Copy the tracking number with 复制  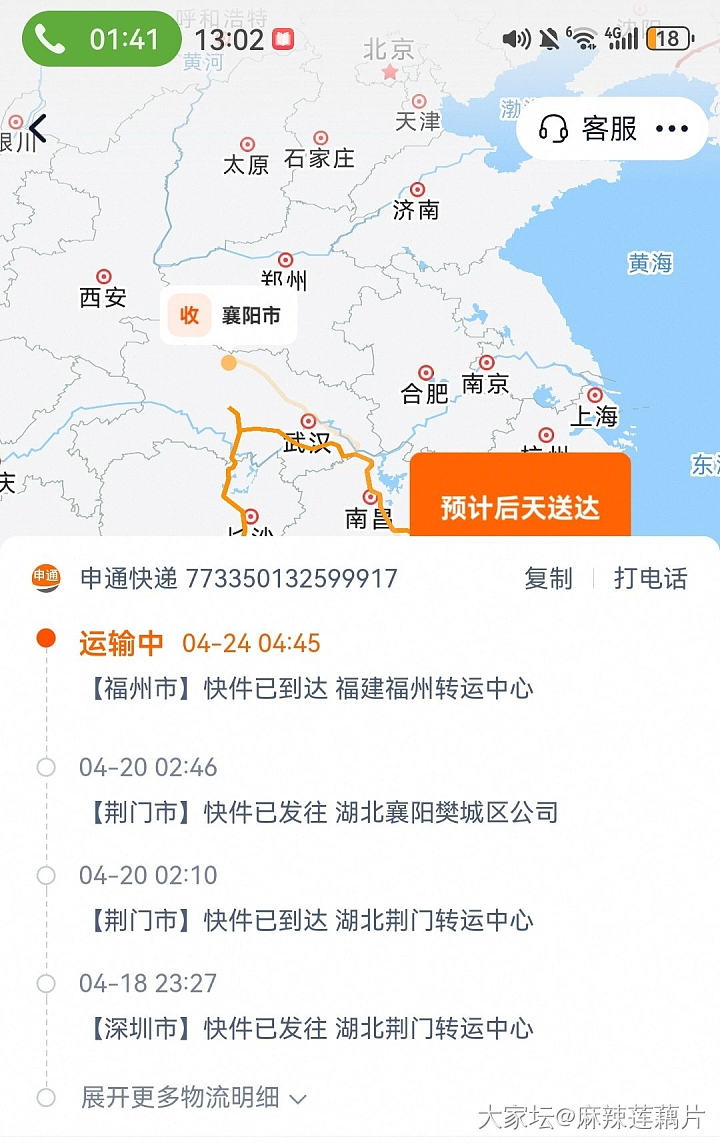[x=548, y=578]
